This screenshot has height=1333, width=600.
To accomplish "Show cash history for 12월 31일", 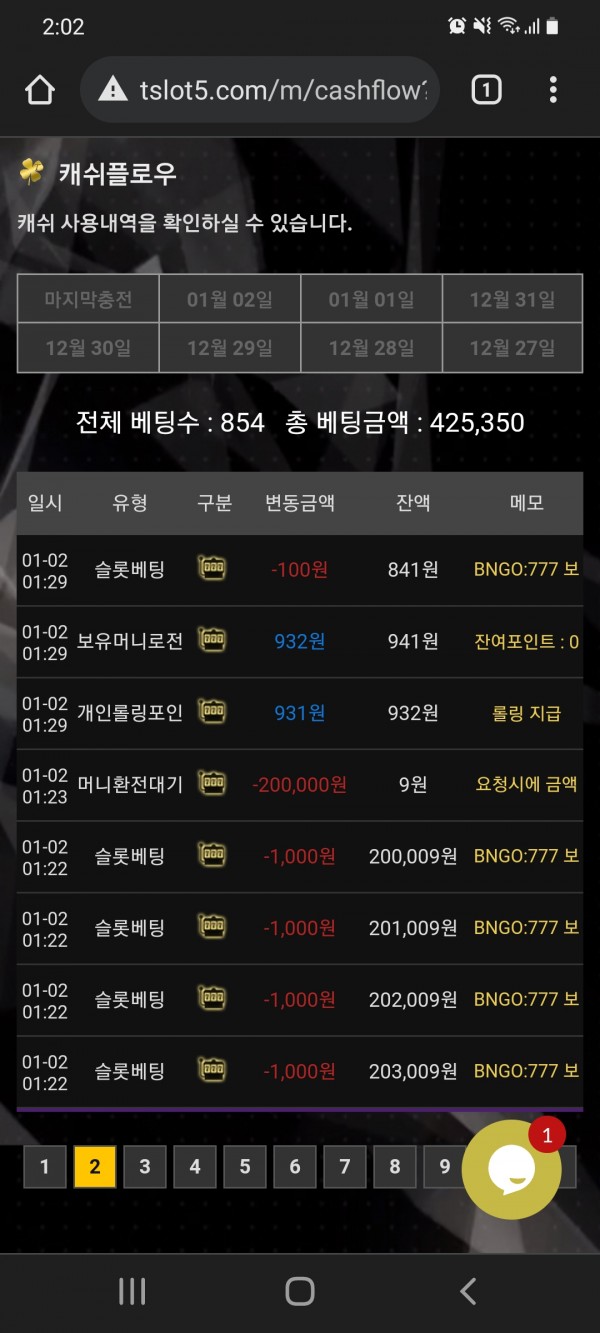I will (512, 300).
